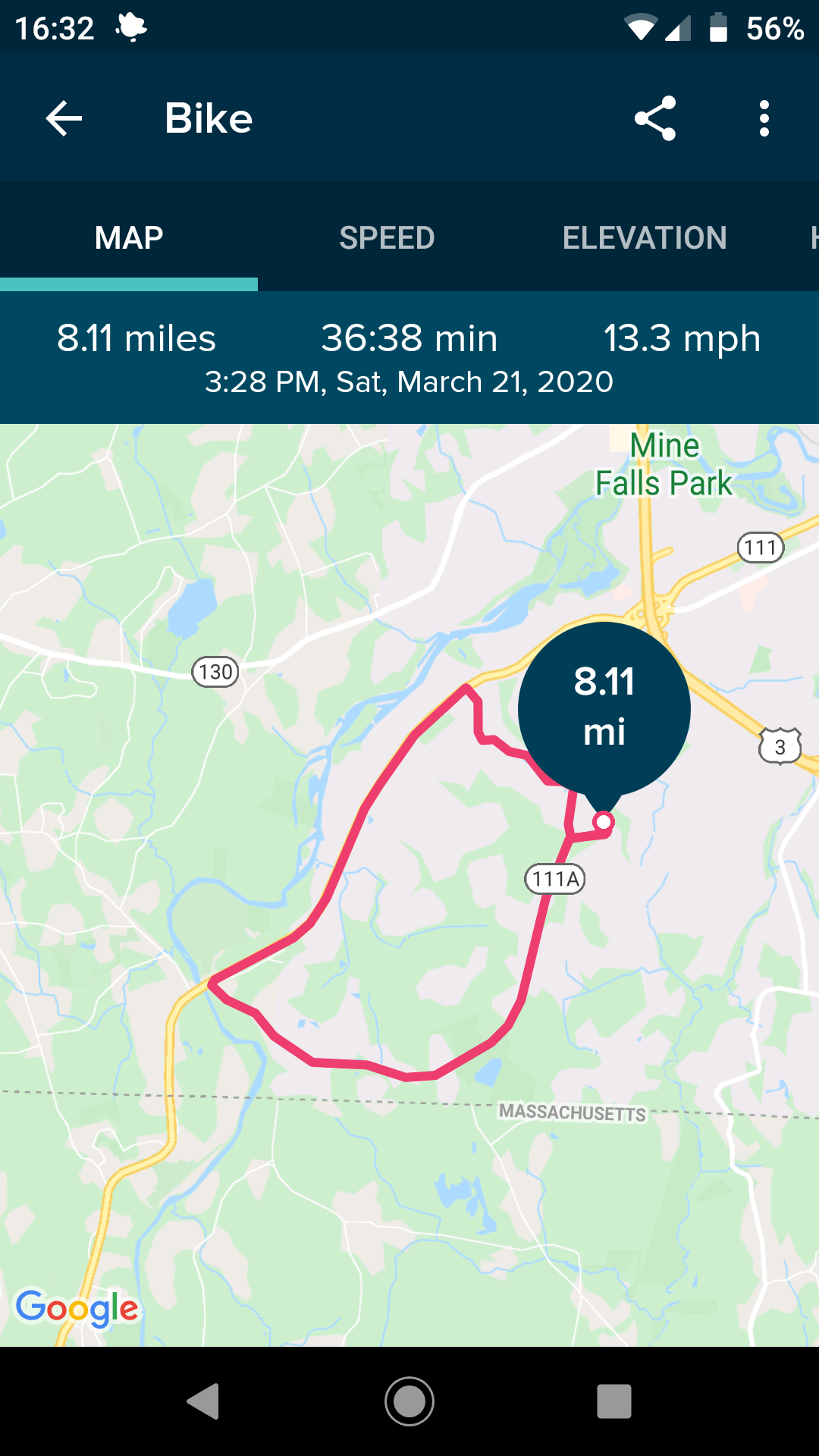
Task: Go back from the Bike screen
Action: click(64, 119)
